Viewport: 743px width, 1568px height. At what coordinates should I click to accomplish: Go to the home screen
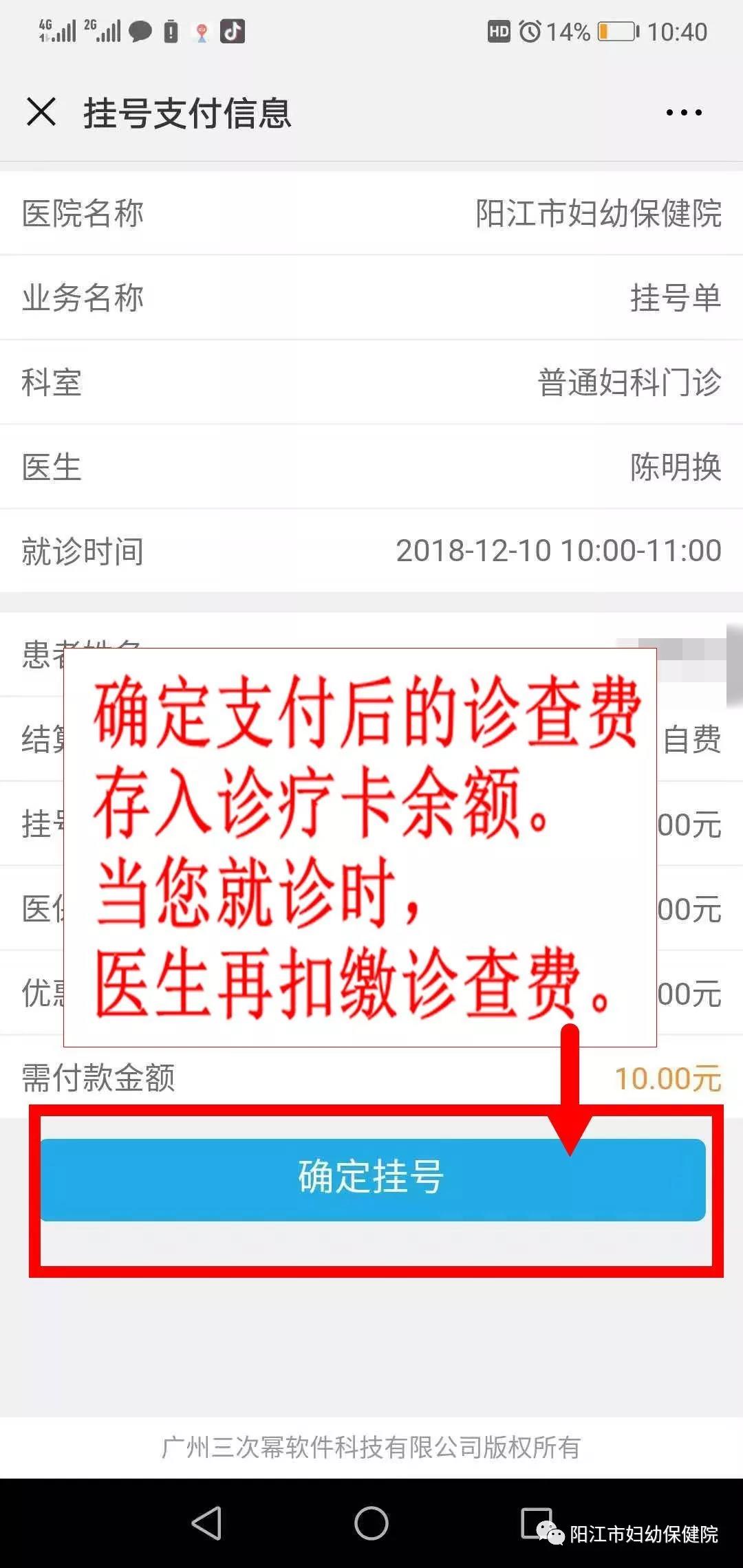(371, 1523)
